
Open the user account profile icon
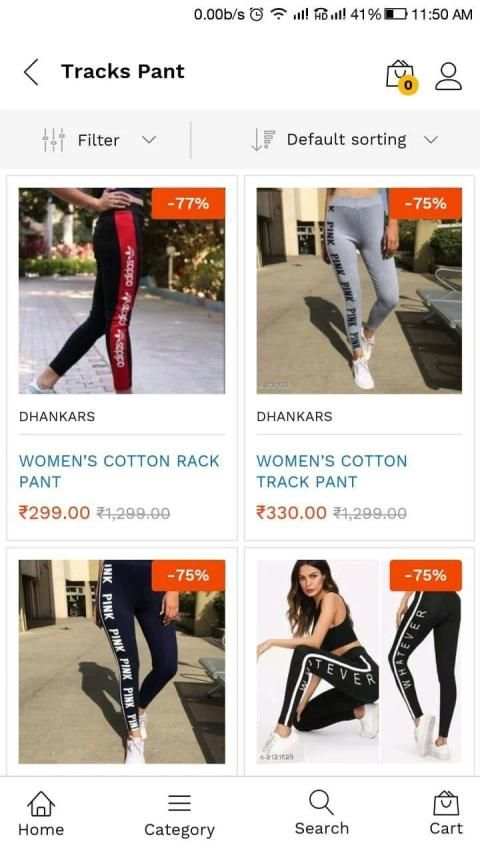(448, 76)
